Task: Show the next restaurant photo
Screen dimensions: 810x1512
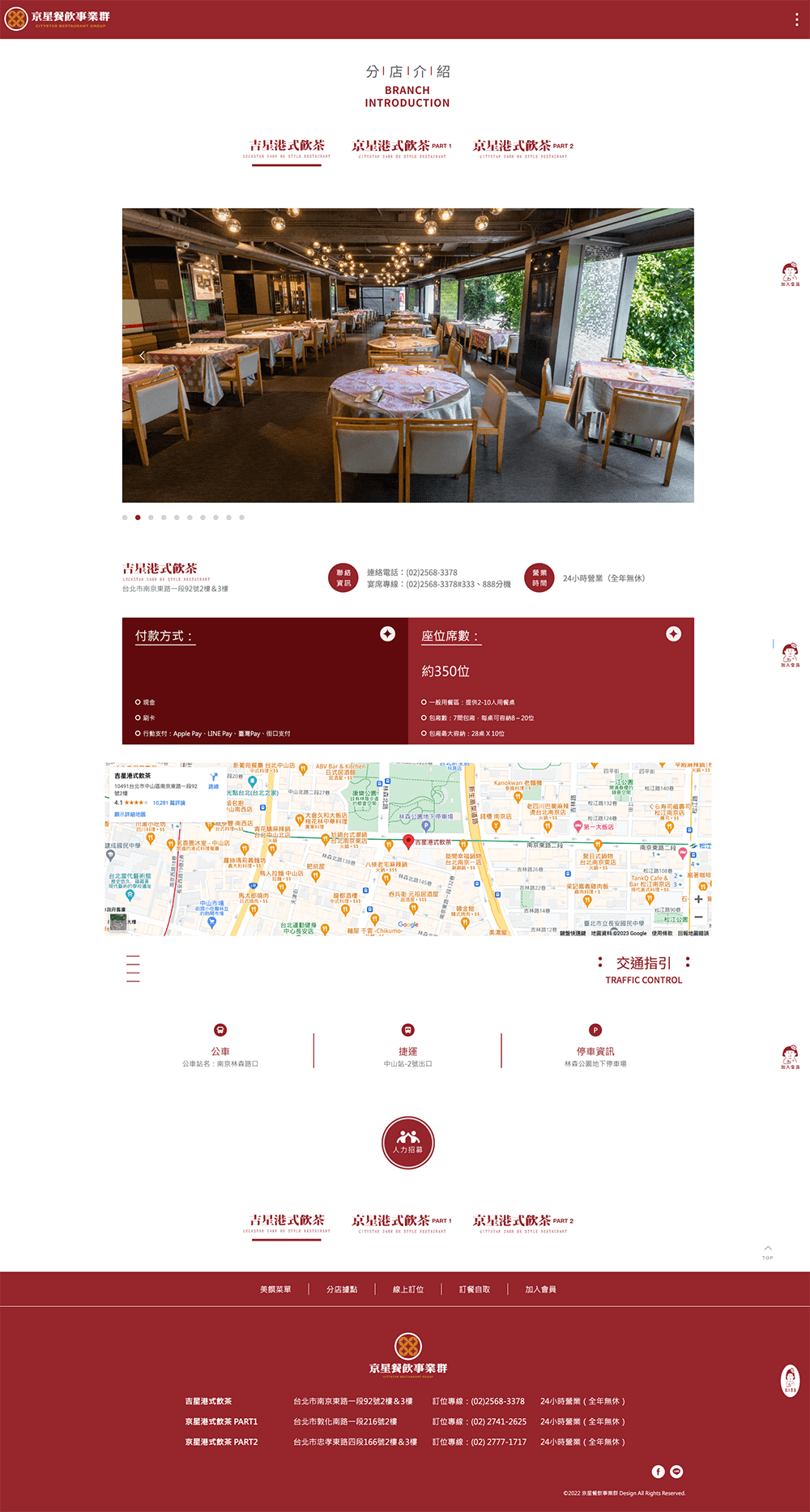Action: click(673, 356)
